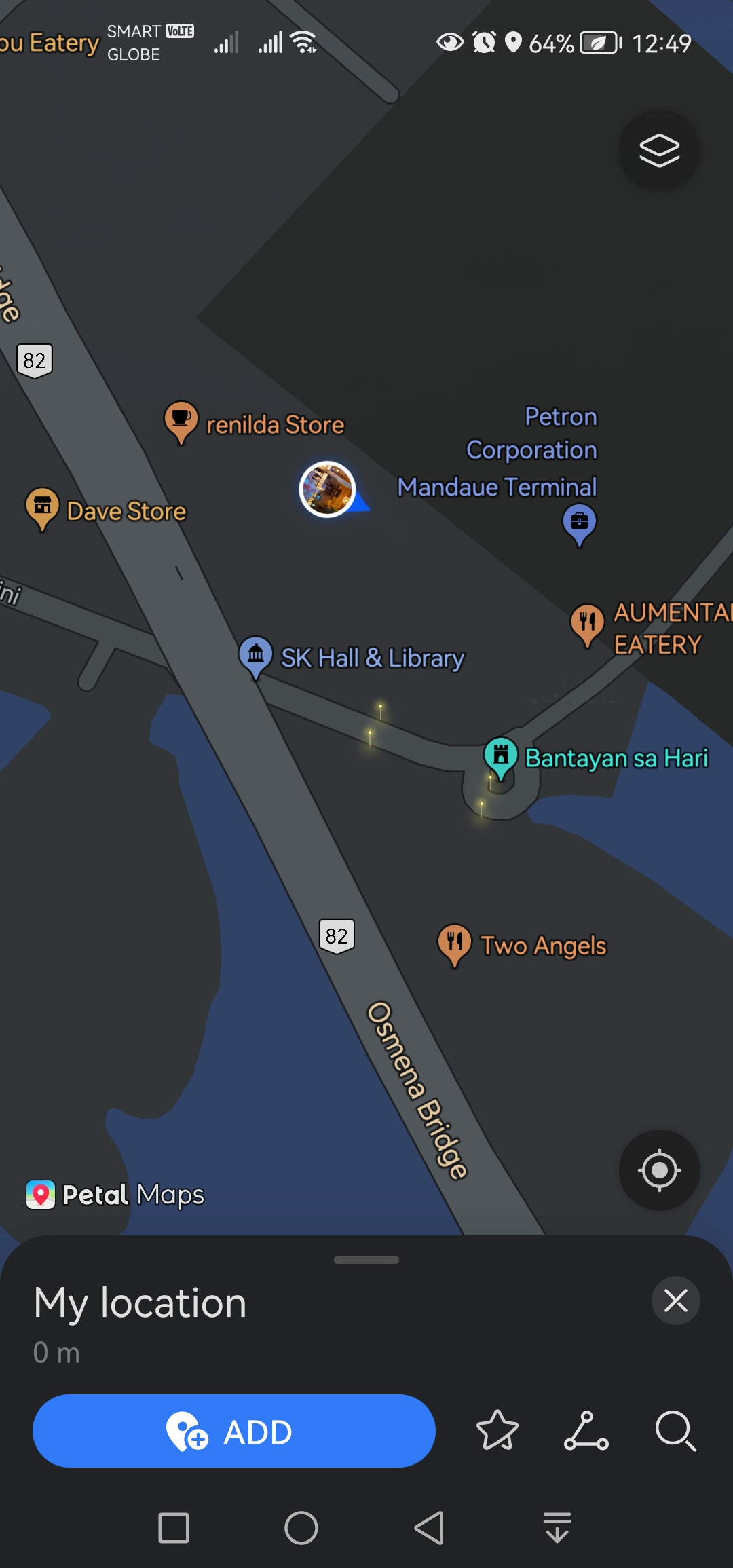Expand the My location panel handle

click(366, 1260)
